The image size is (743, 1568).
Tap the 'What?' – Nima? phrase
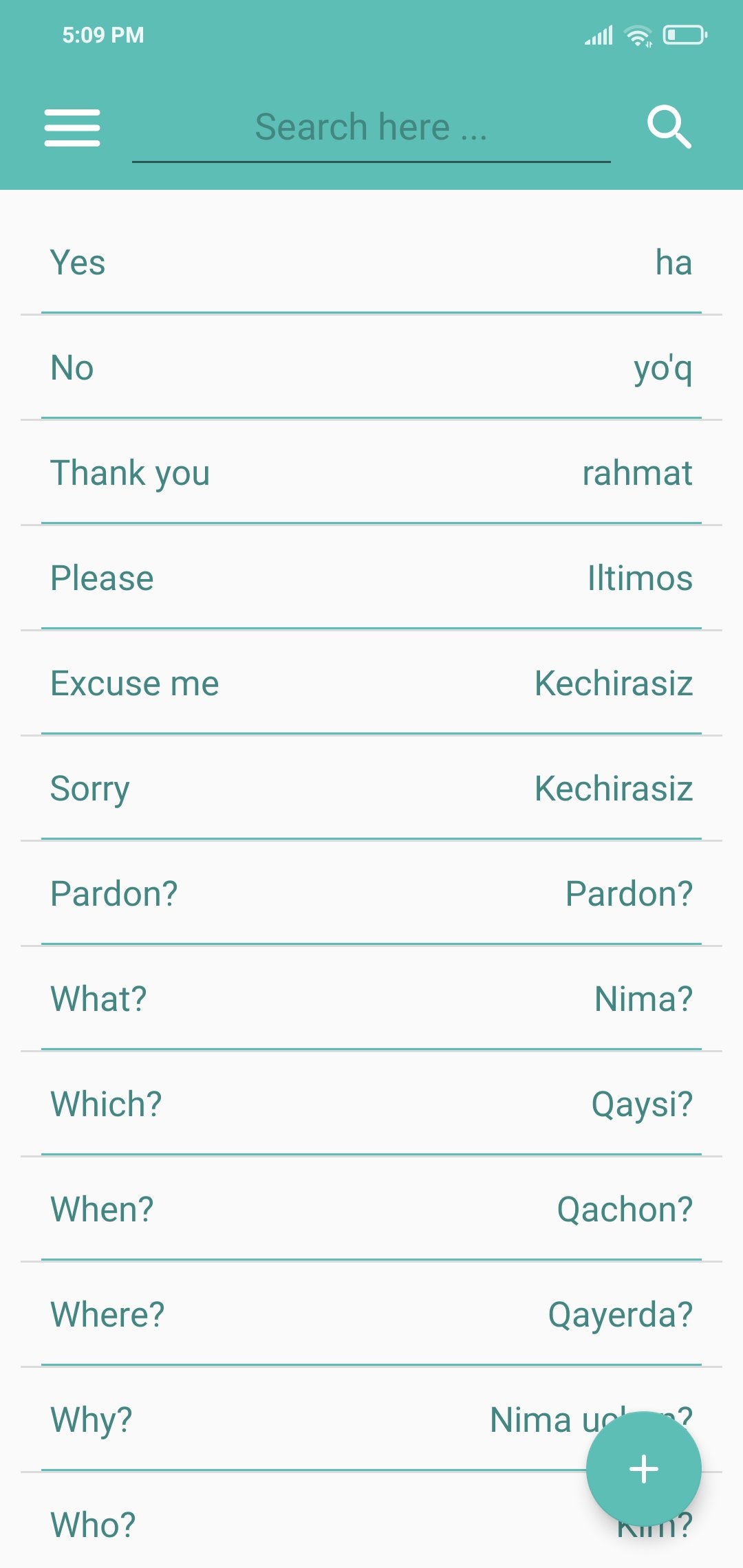coord(371,999)
